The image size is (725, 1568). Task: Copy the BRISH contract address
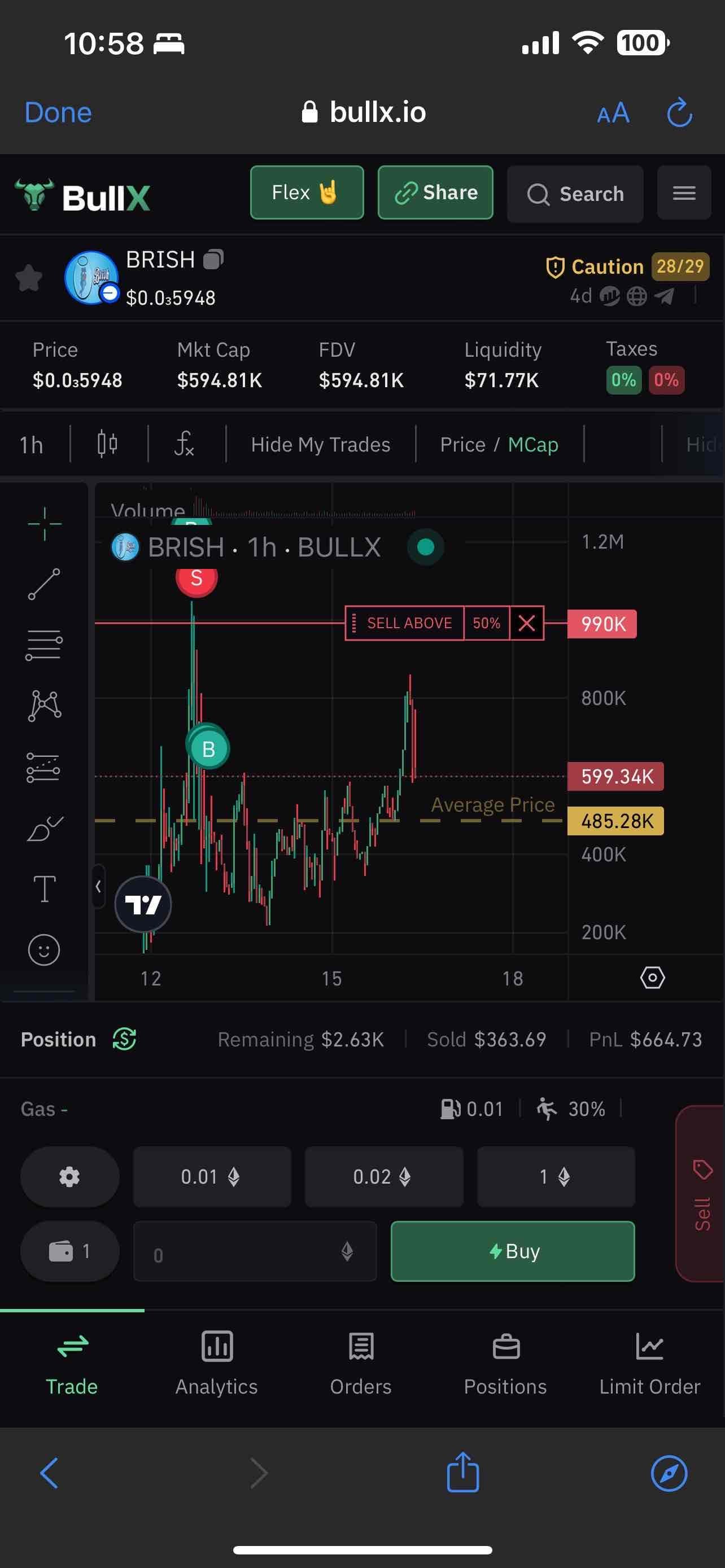[x=213, y=260]
